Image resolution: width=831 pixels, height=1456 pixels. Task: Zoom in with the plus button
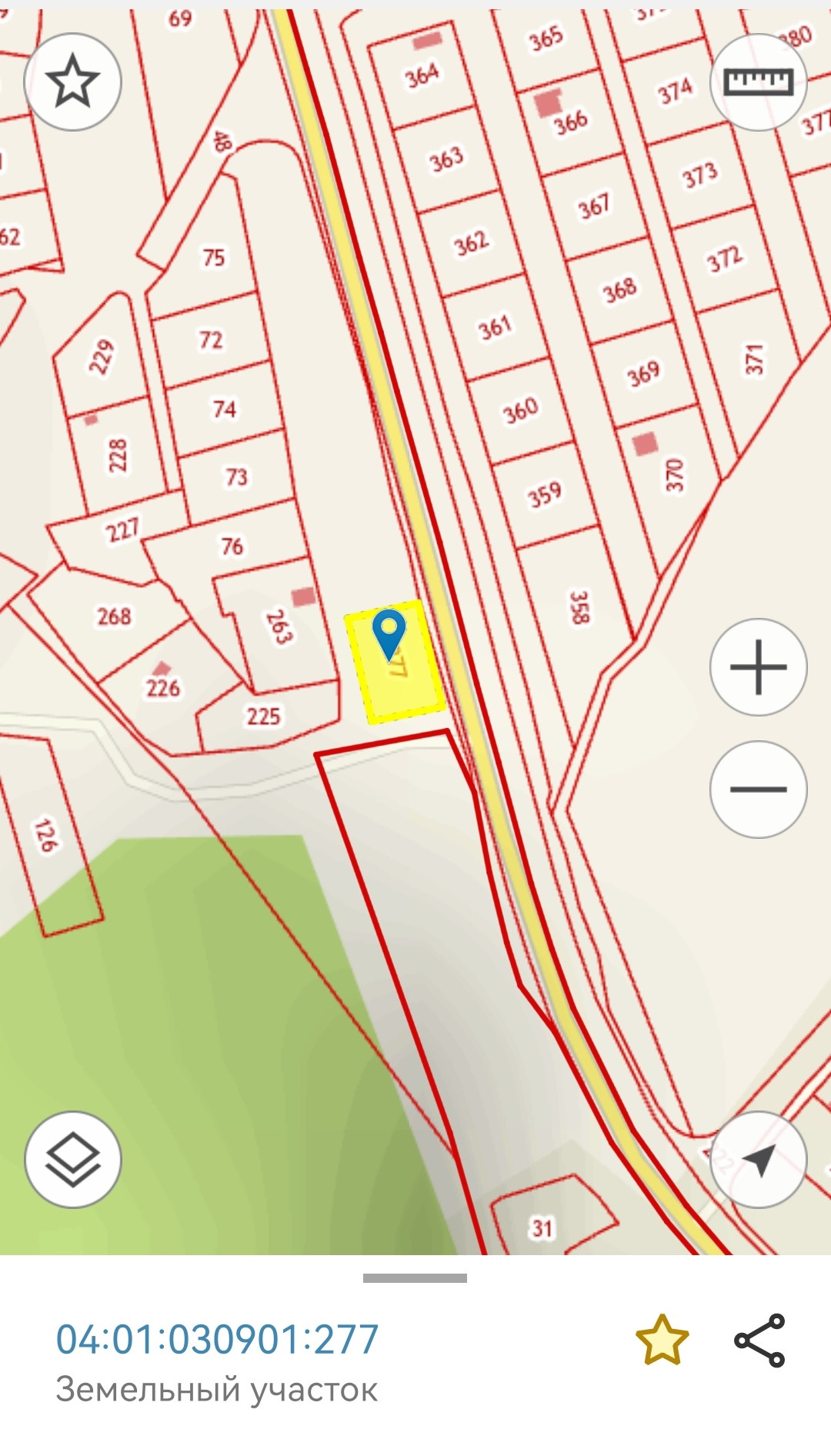click(x=758, y=666)
